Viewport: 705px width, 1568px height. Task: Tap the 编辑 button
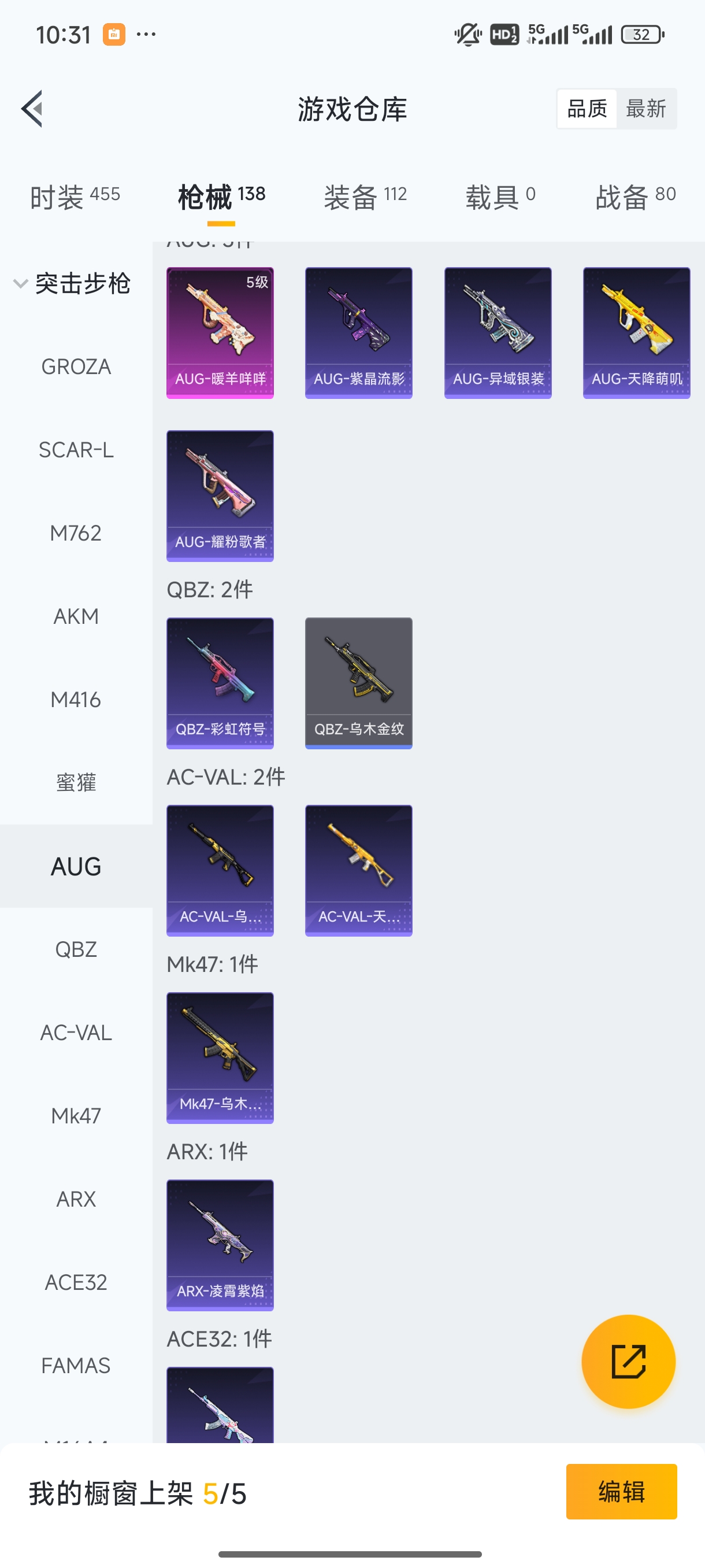(621, 1491)
